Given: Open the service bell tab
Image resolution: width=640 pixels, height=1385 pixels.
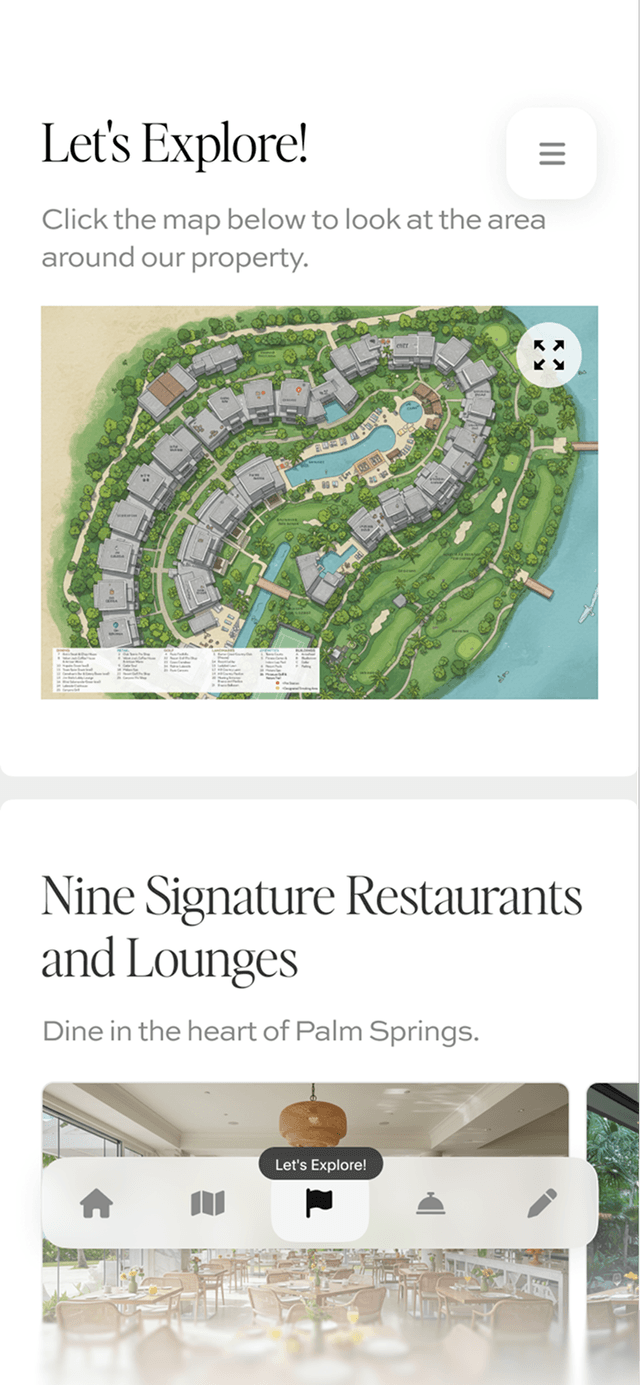Looking at the screenshot, I should click(x=430, y=1203).
